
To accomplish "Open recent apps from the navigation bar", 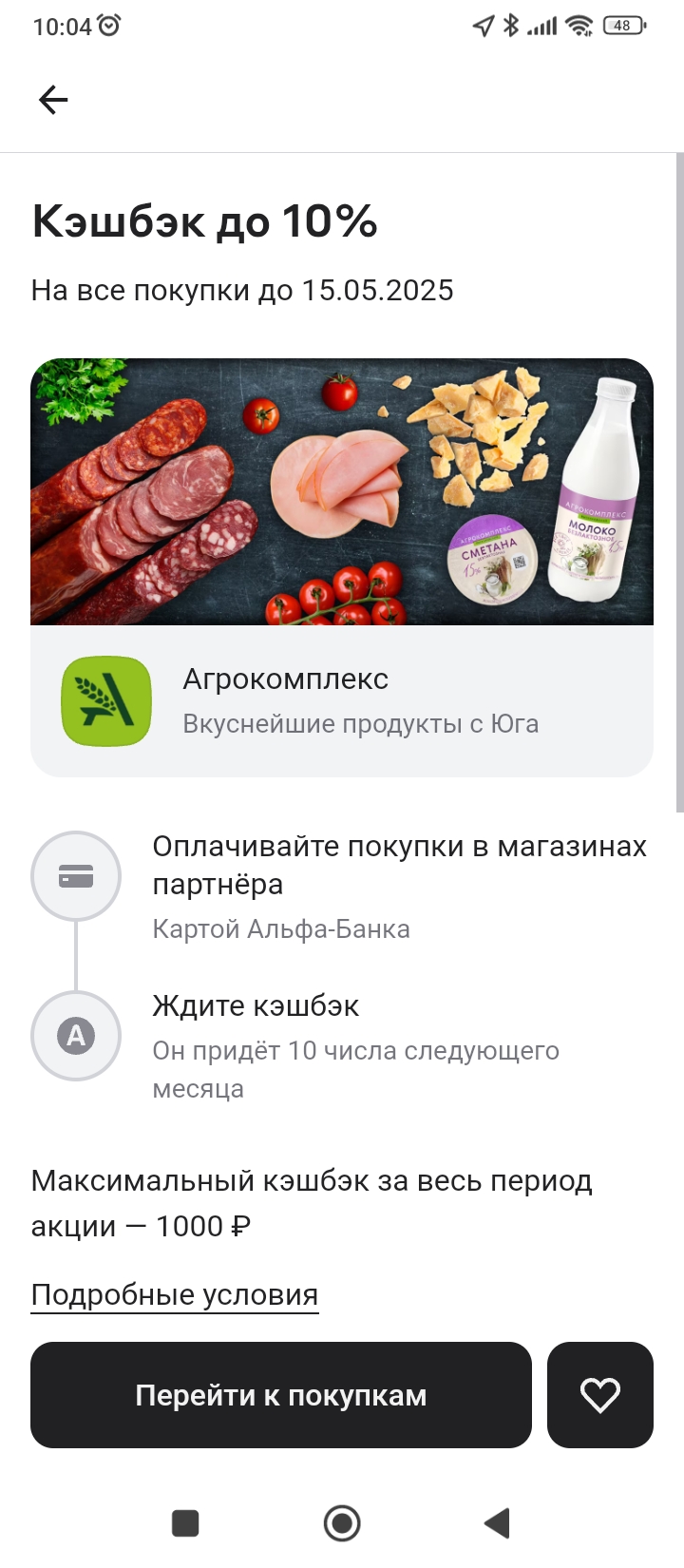I will (x=185, y=1523).
